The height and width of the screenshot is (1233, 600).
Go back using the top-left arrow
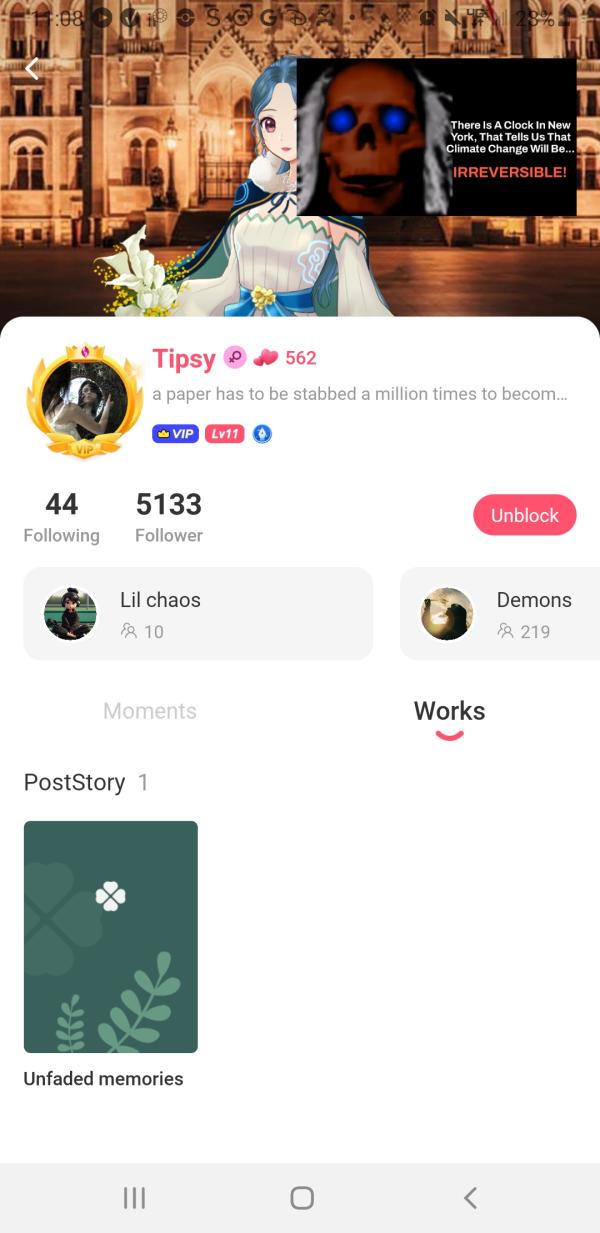click(x=32, y=69)
